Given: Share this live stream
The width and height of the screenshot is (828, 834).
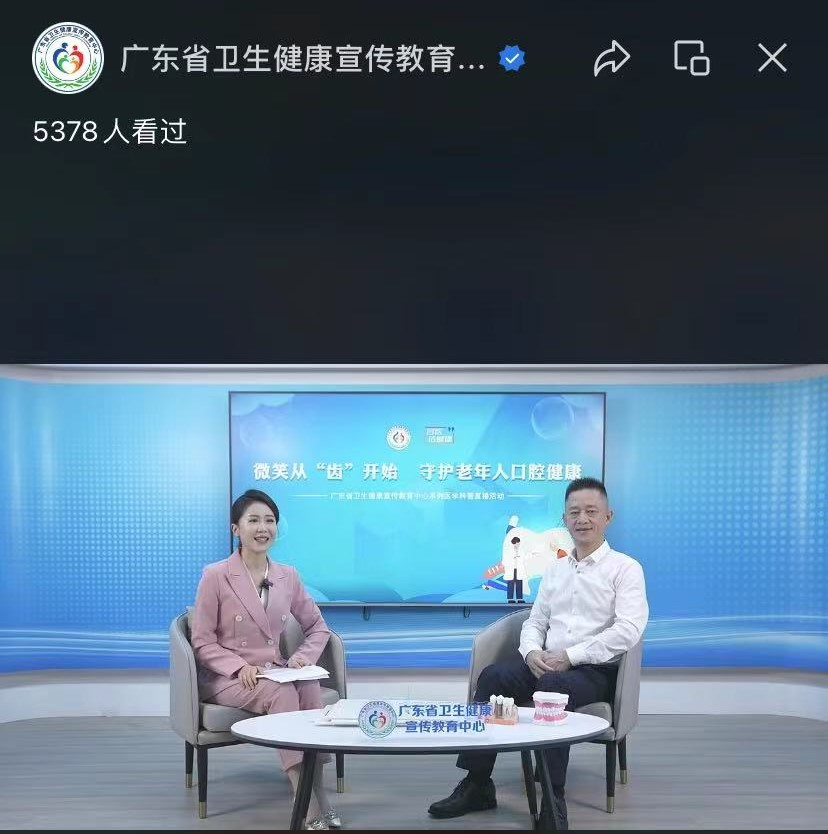Looking at the screenshot, I should pyautogui.click(x=611, y=58).
